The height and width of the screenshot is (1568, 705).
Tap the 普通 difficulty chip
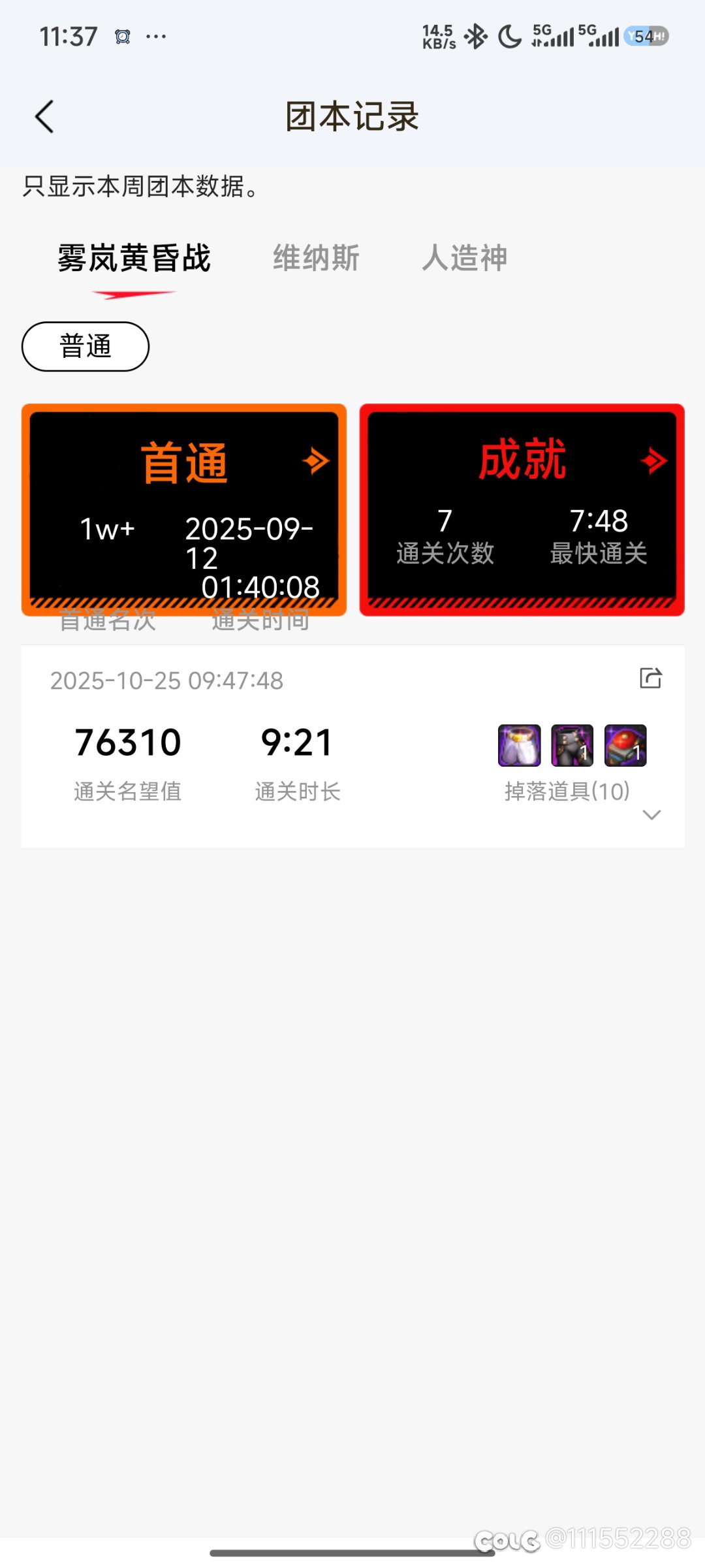point(86,346)
